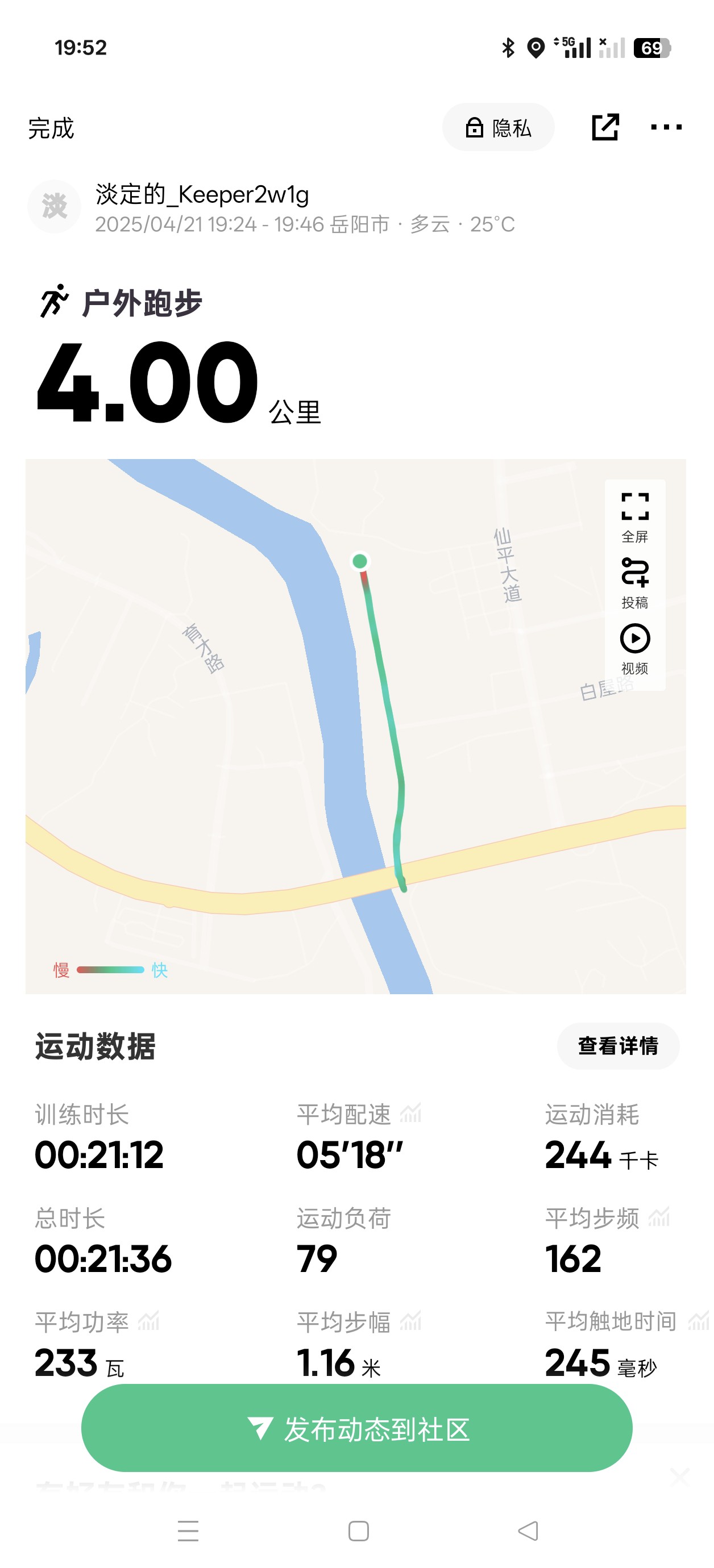The height and width of the screenshot is (1568, 714).
Task: Open the three-dot overflow menu
Action: [666, 127]
